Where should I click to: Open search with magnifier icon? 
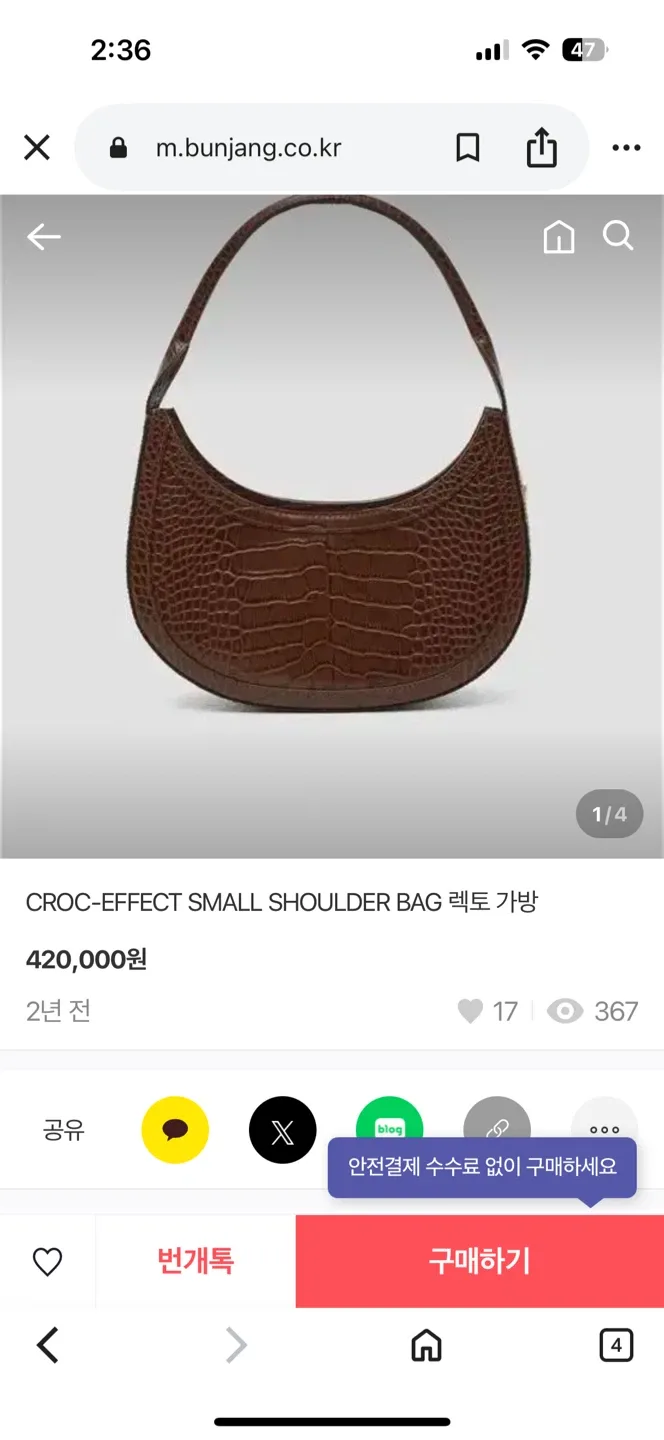[618, 237]
